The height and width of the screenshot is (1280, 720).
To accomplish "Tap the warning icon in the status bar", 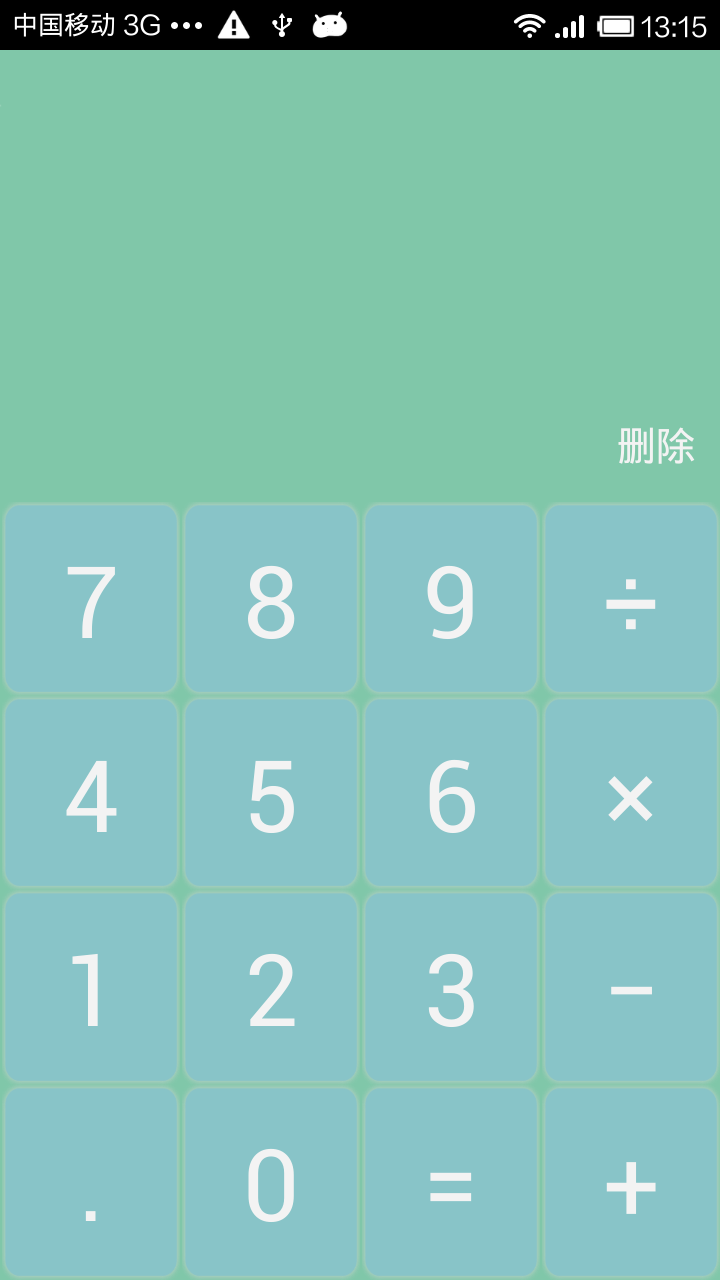I will (232, 26).
